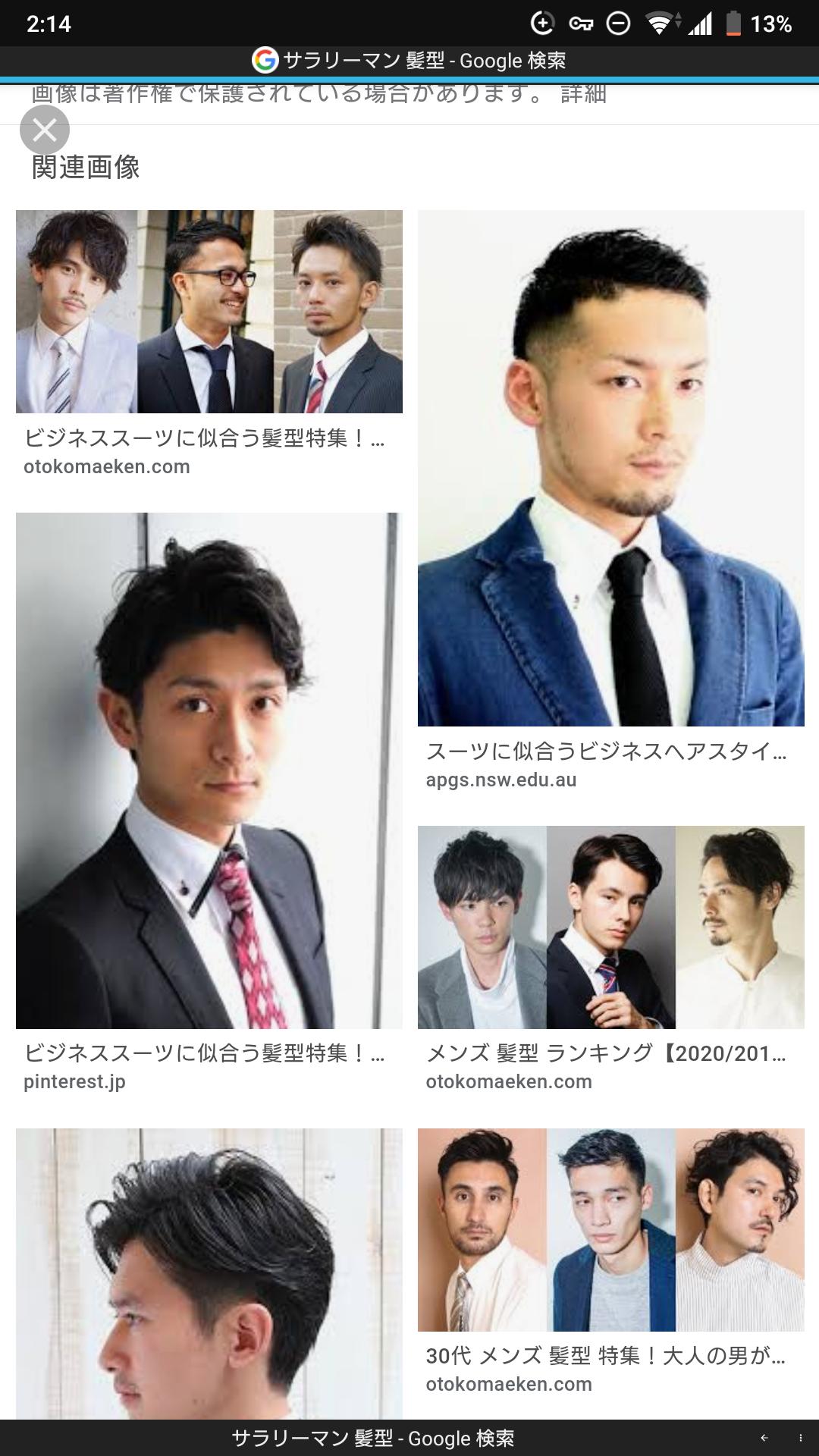The image size is (819, 1456).
Task: Open the side-profile hairstyle image
Action: [x=209, y=1274]
